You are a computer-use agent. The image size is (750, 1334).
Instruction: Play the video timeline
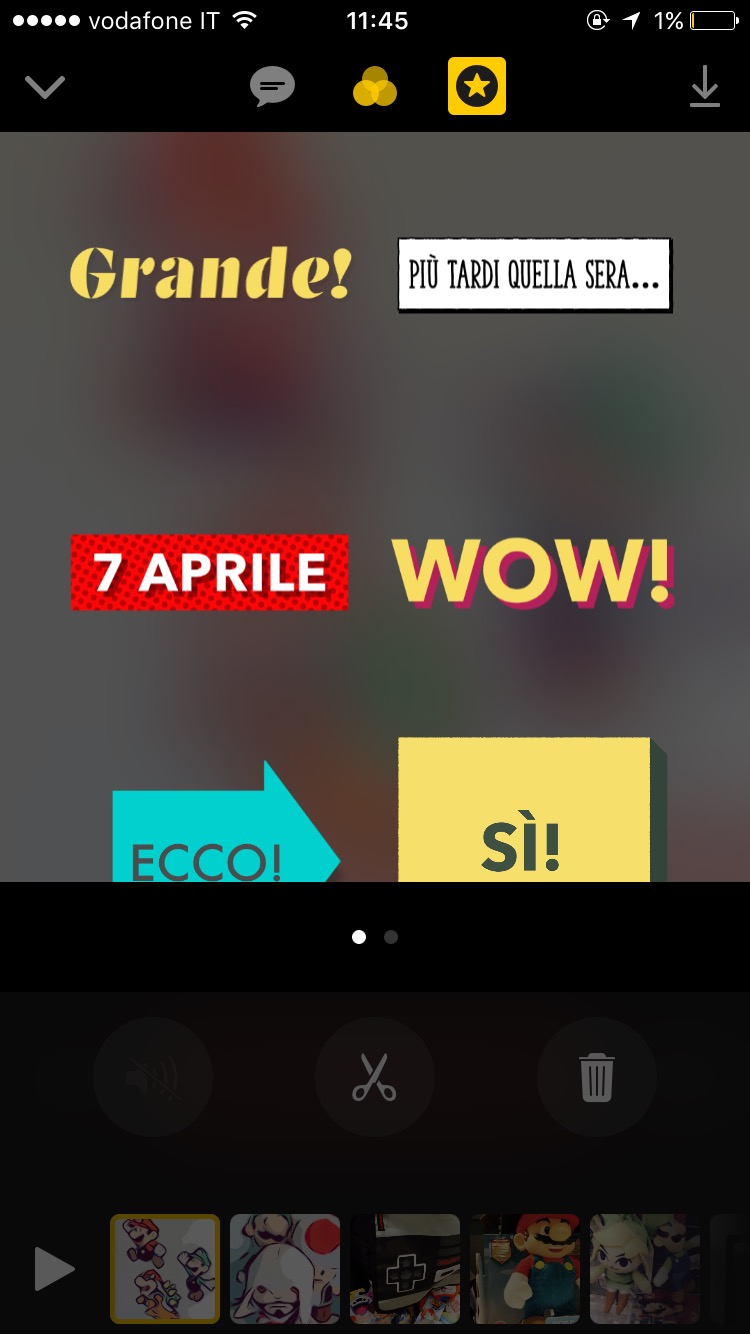click(54, 1269)
